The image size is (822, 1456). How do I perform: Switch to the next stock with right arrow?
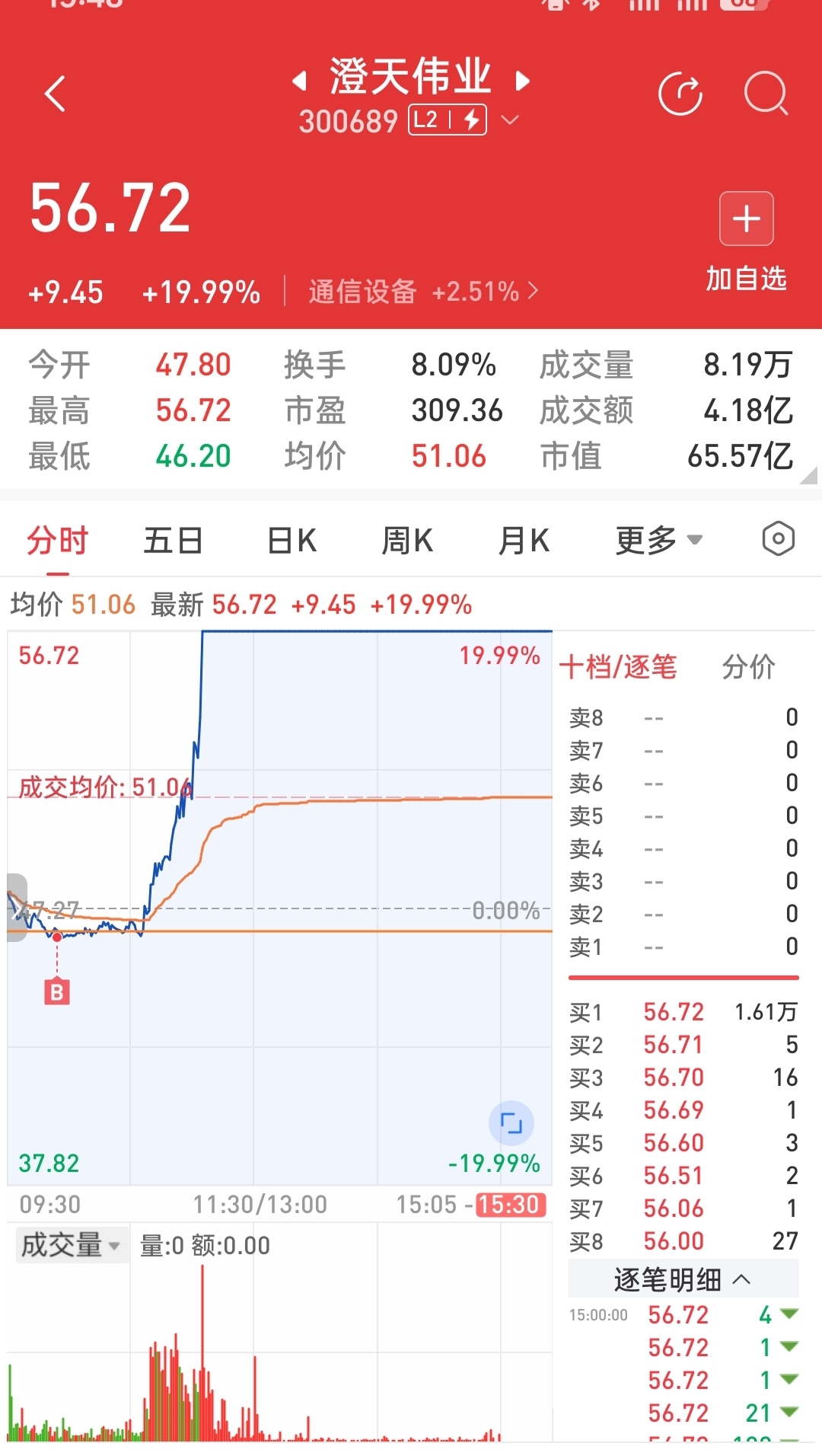(x=522, y=80)
